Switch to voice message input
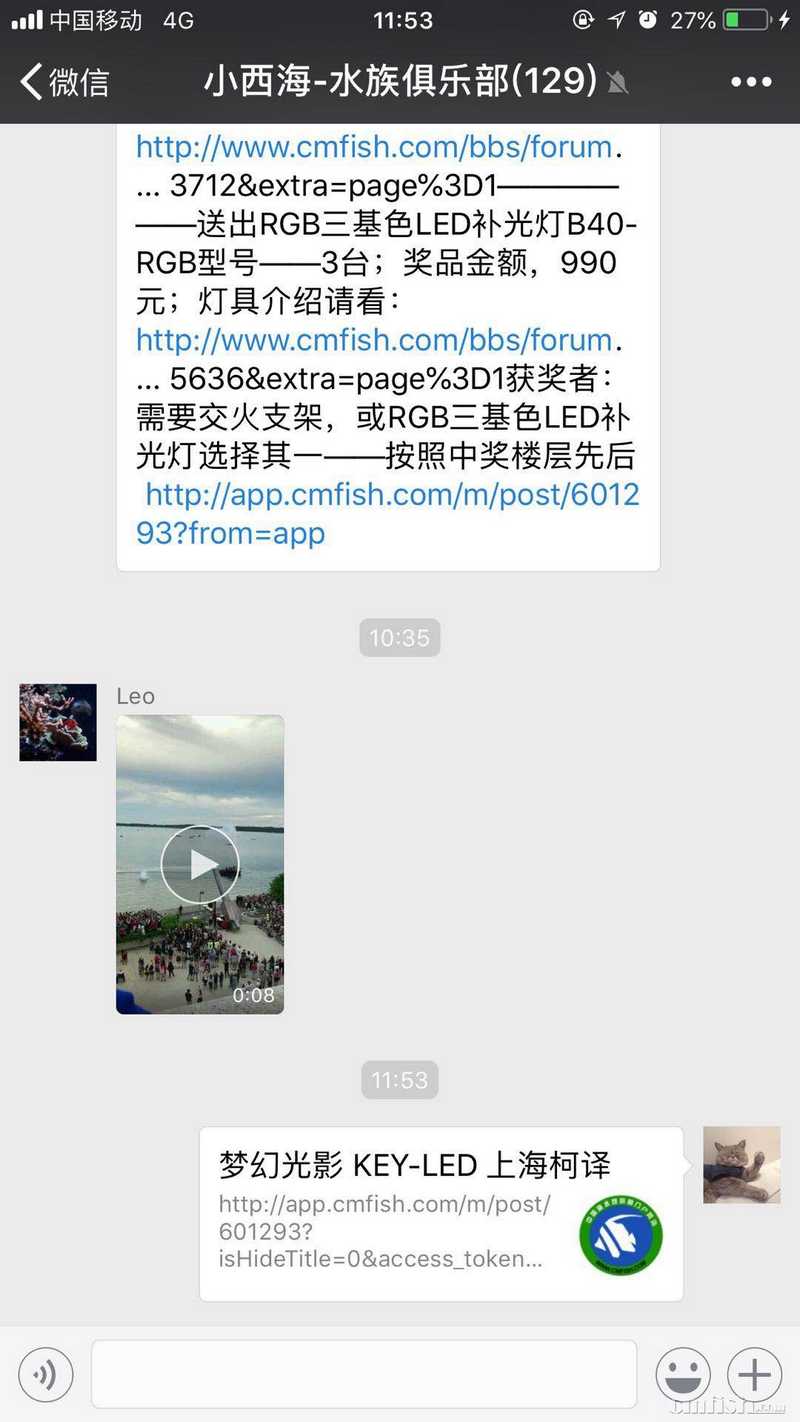 click(46, 1375)
